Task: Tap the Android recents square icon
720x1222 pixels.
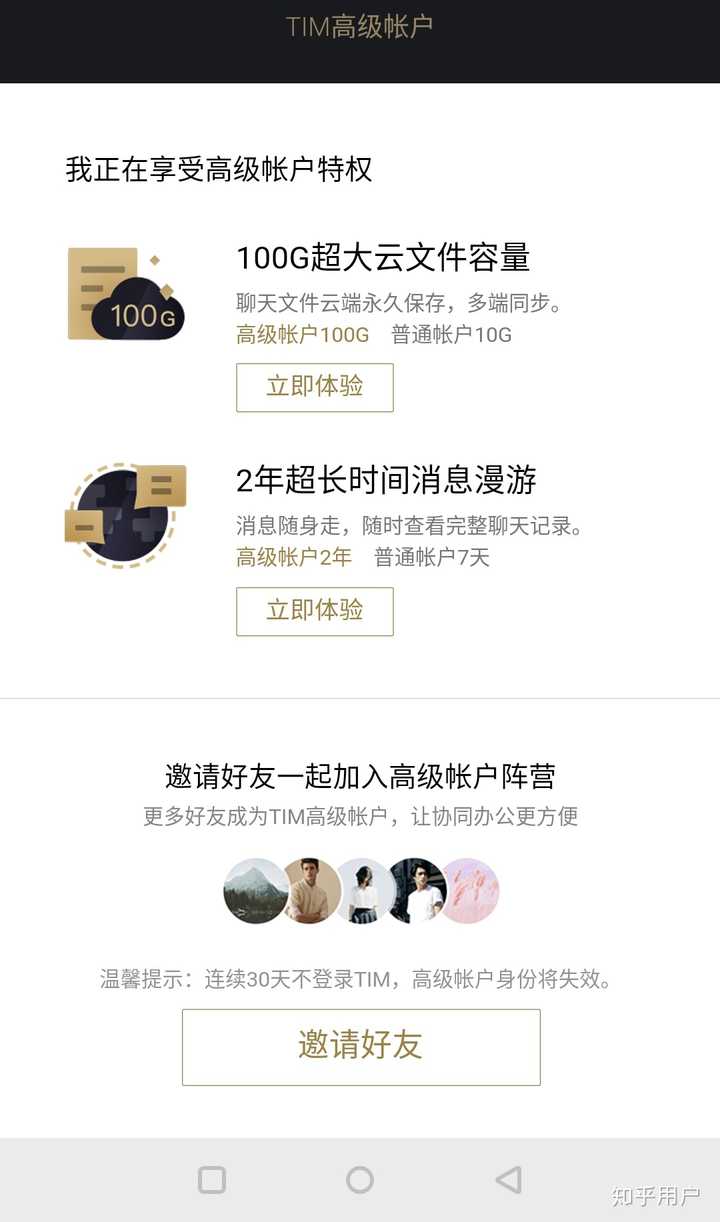Action: 211,1180
